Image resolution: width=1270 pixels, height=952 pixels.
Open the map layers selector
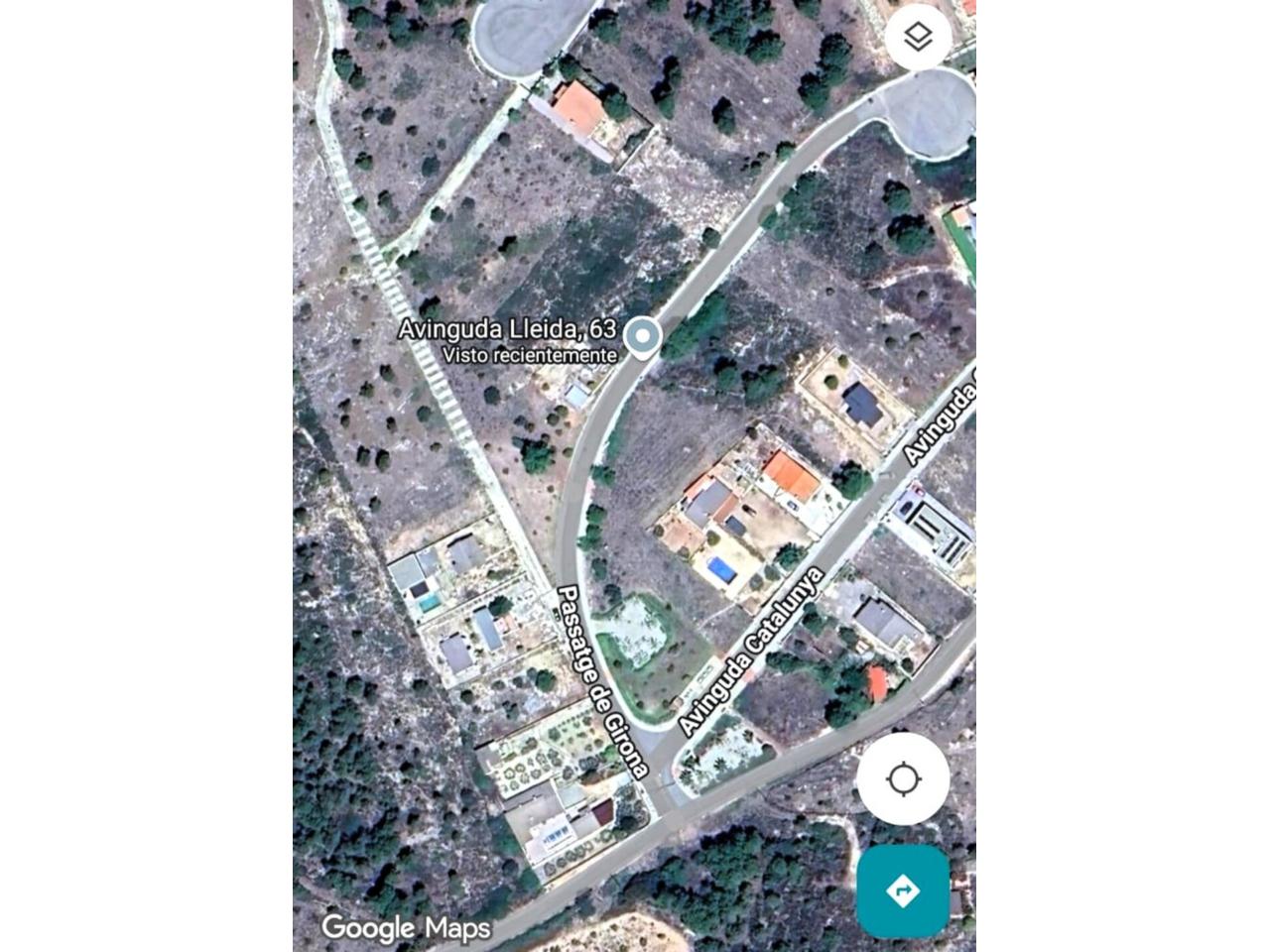click(920, 39)
